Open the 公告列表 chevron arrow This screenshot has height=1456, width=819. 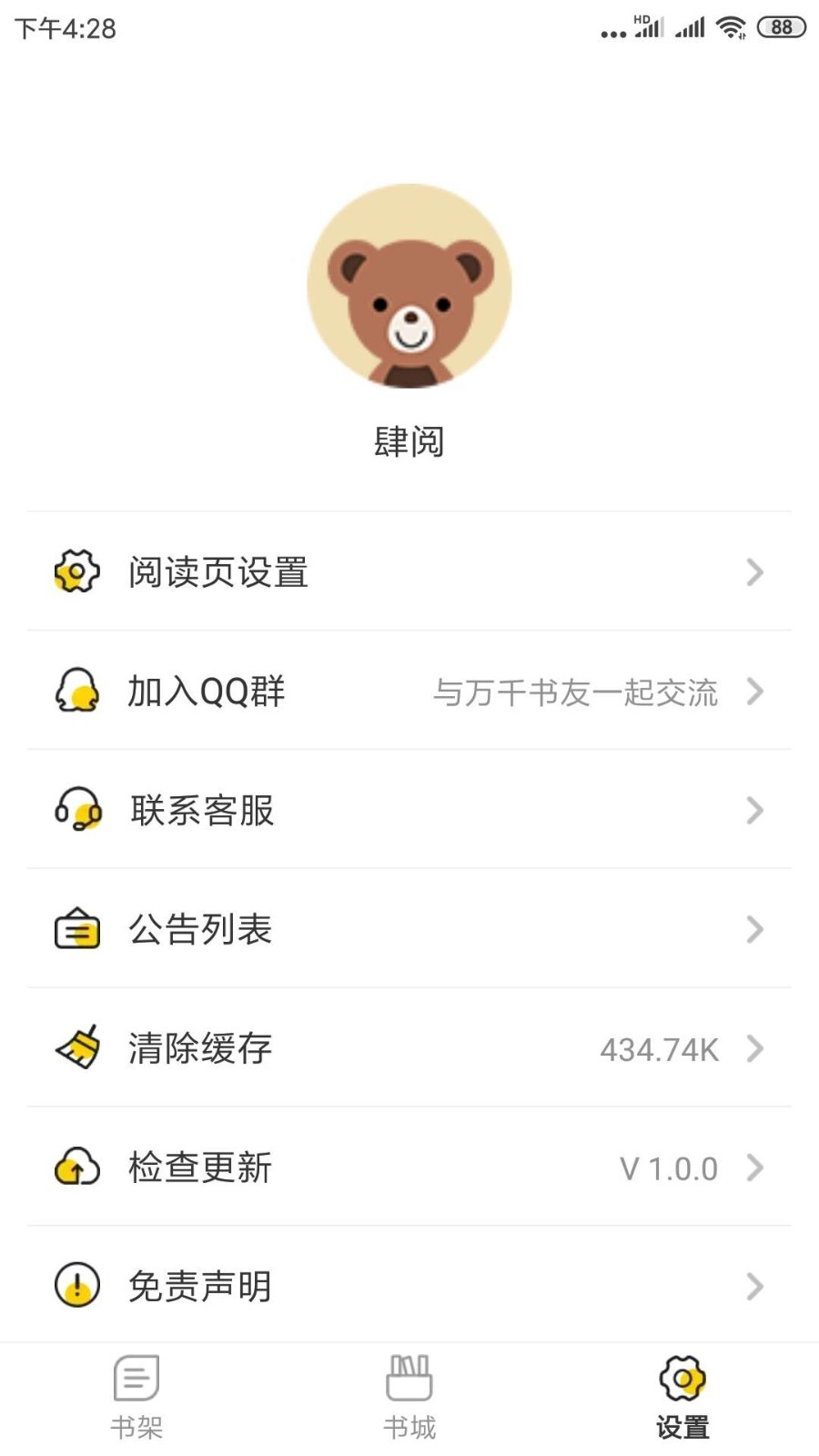tap(755, 929)
